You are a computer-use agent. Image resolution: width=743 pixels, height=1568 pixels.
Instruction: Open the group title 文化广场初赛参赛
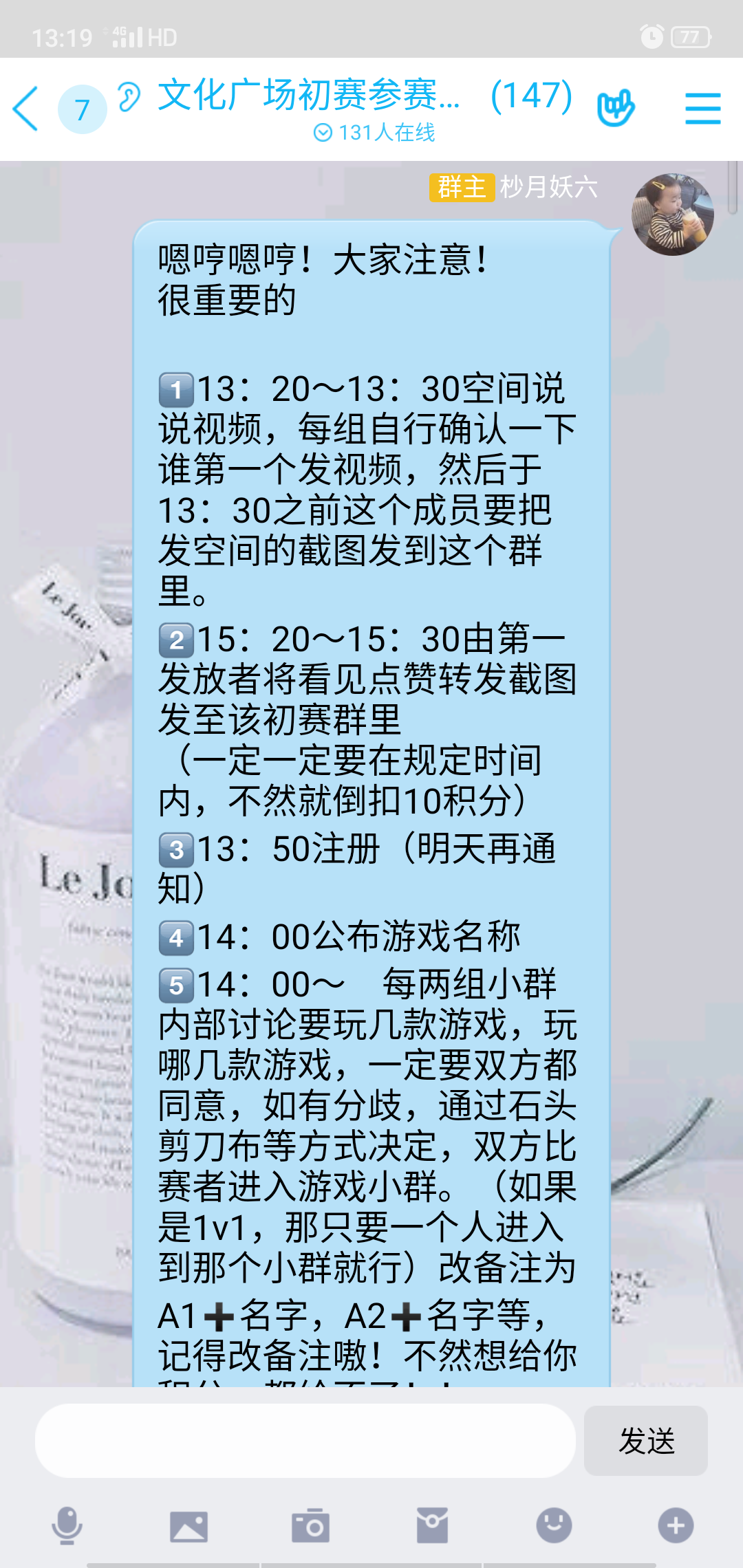[x=310, y=96]
